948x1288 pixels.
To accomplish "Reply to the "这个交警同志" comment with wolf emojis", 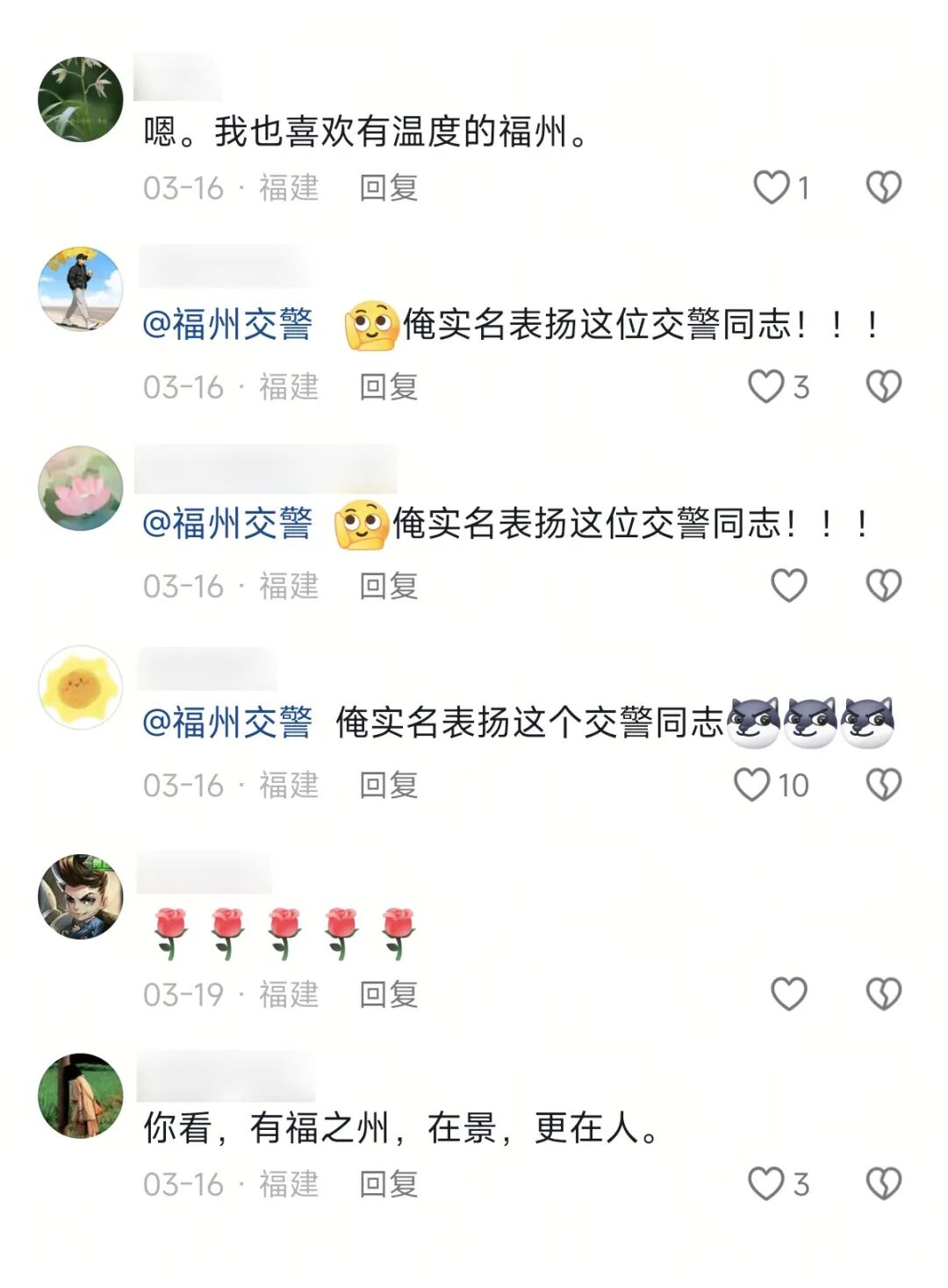I will point(388,785).
